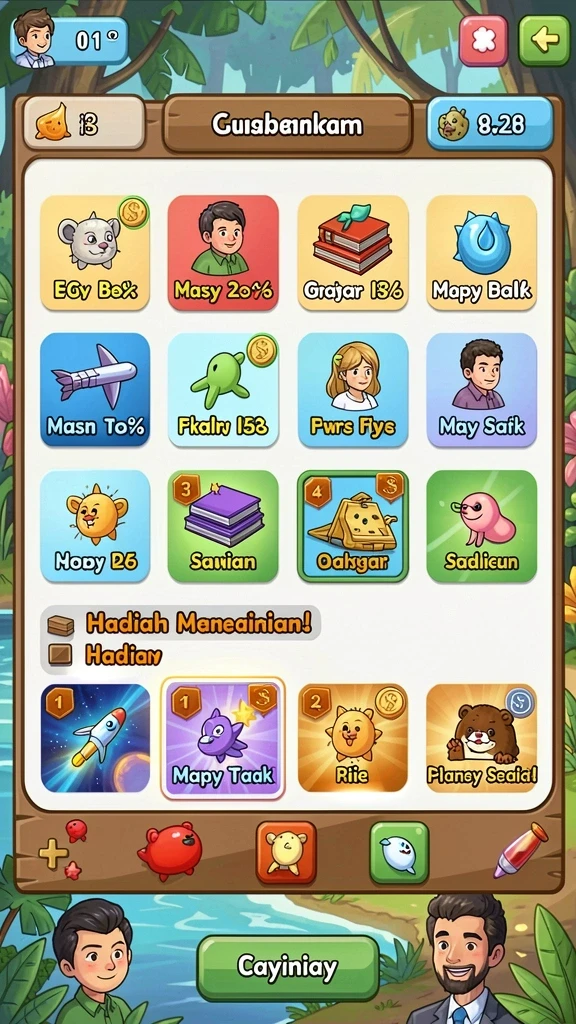
Task: Close the shop with the red X button
Action: click(483, 40)
